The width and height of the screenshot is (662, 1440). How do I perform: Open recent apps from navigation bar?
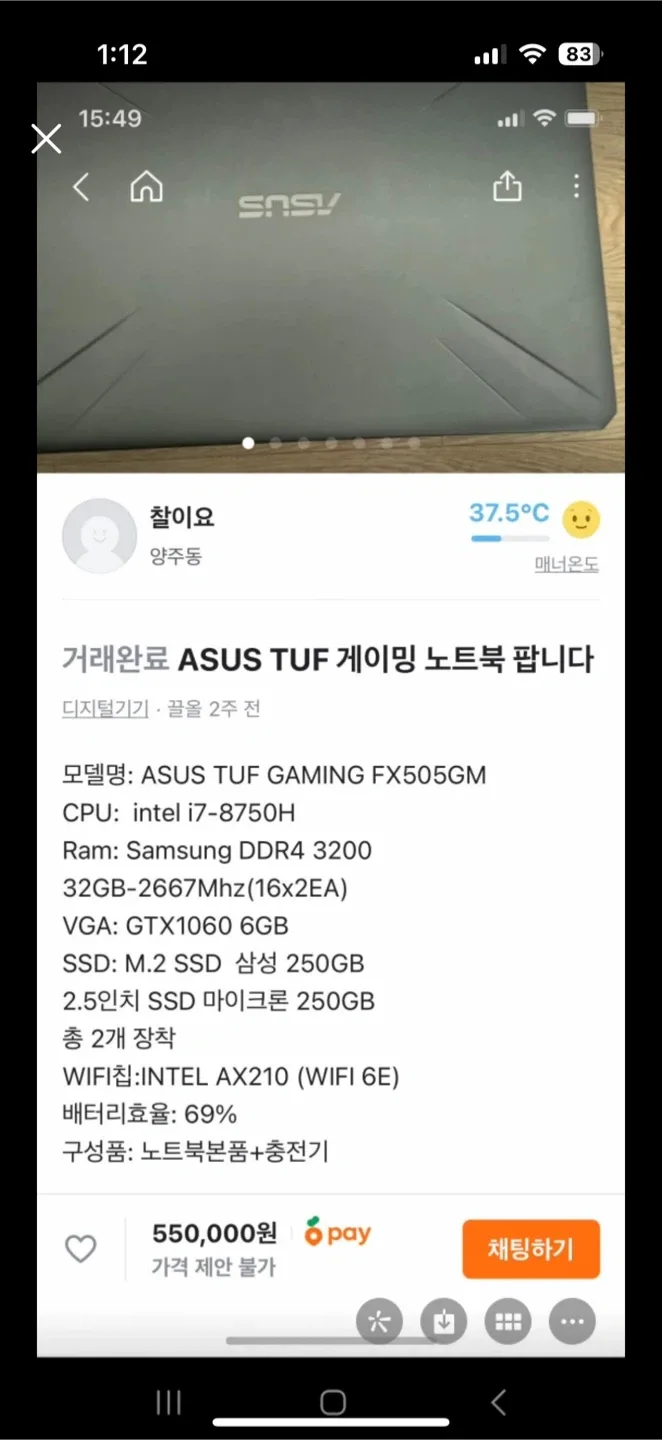pyautogui.click(x=168, y=1402)
